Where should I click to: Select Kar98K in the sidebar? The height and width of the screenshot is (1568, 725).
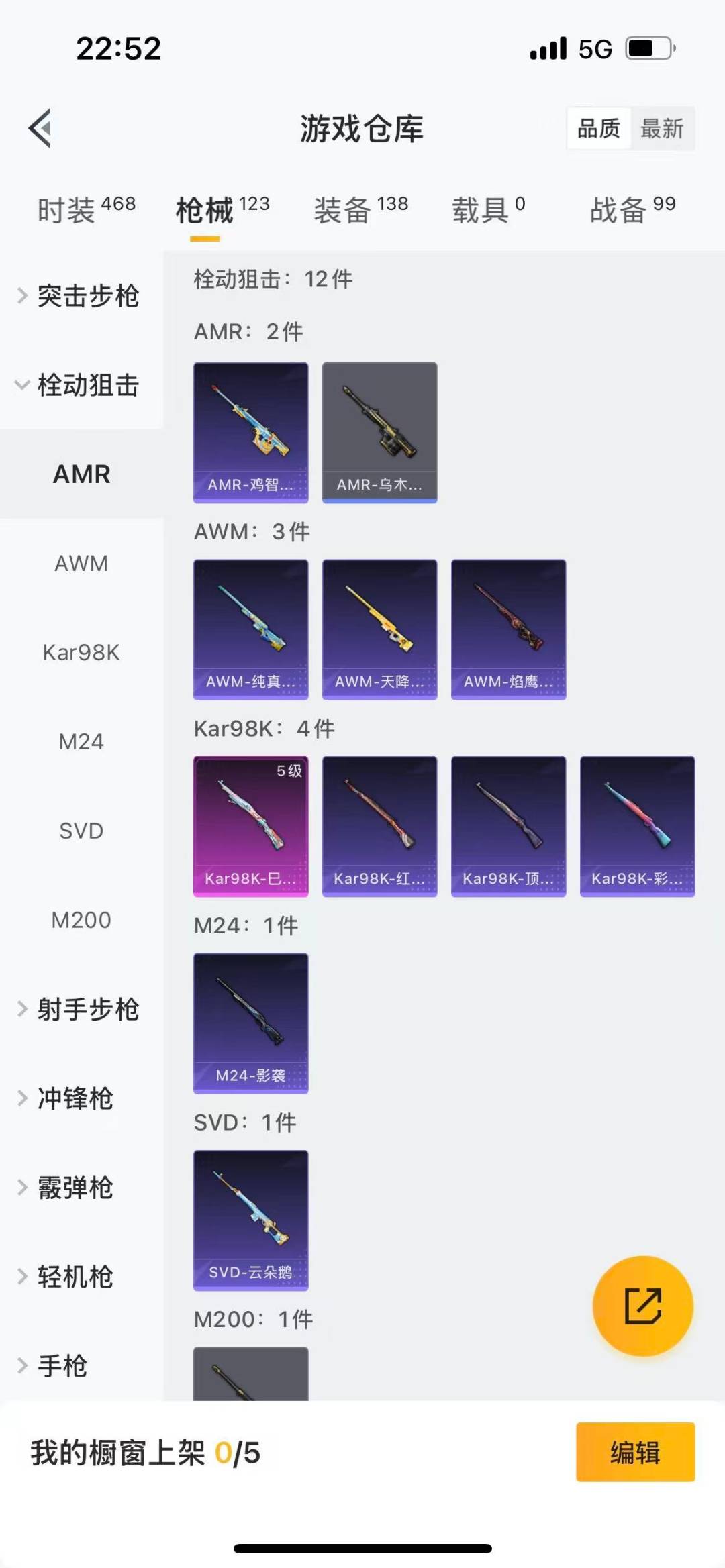click(81, 652)
